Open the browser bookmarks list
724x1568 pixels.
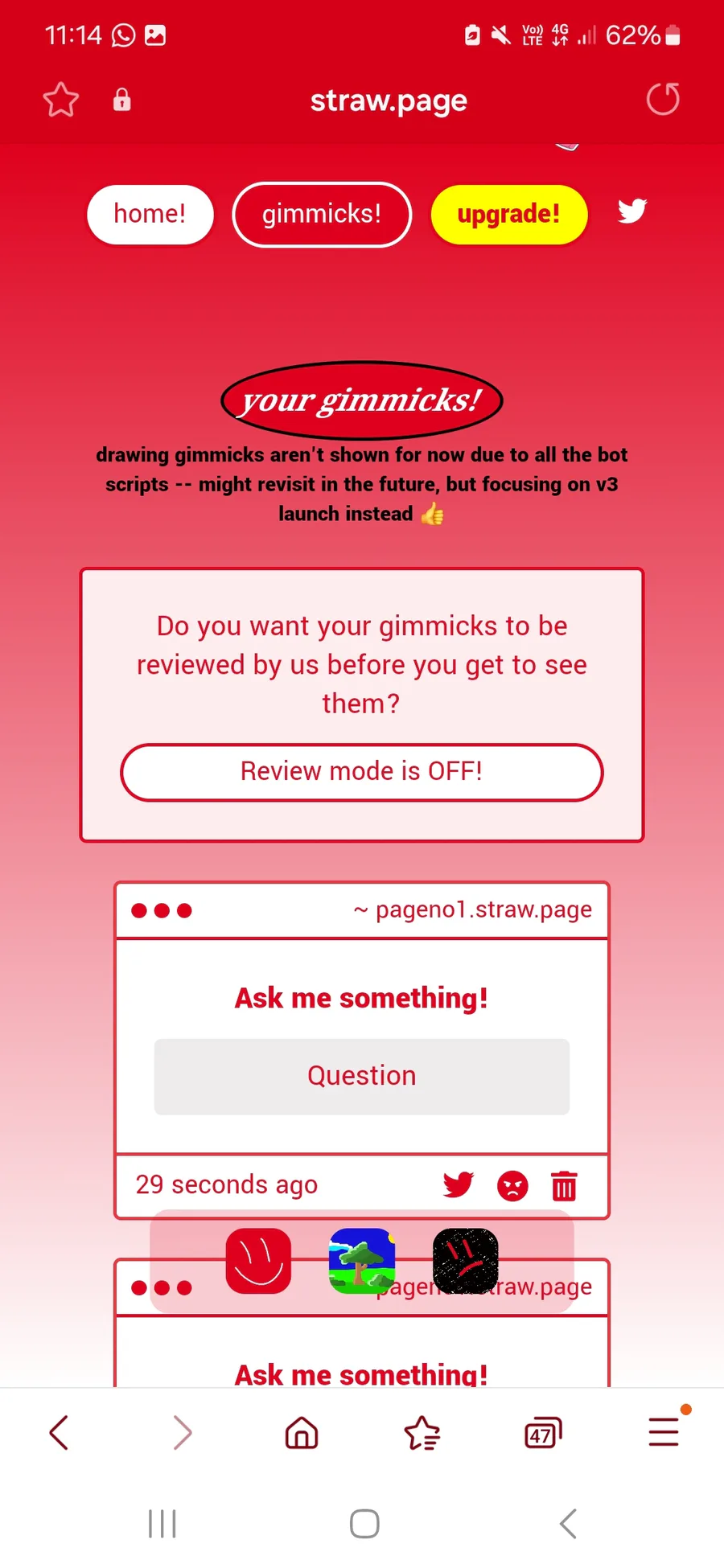tap(422, 1433)
